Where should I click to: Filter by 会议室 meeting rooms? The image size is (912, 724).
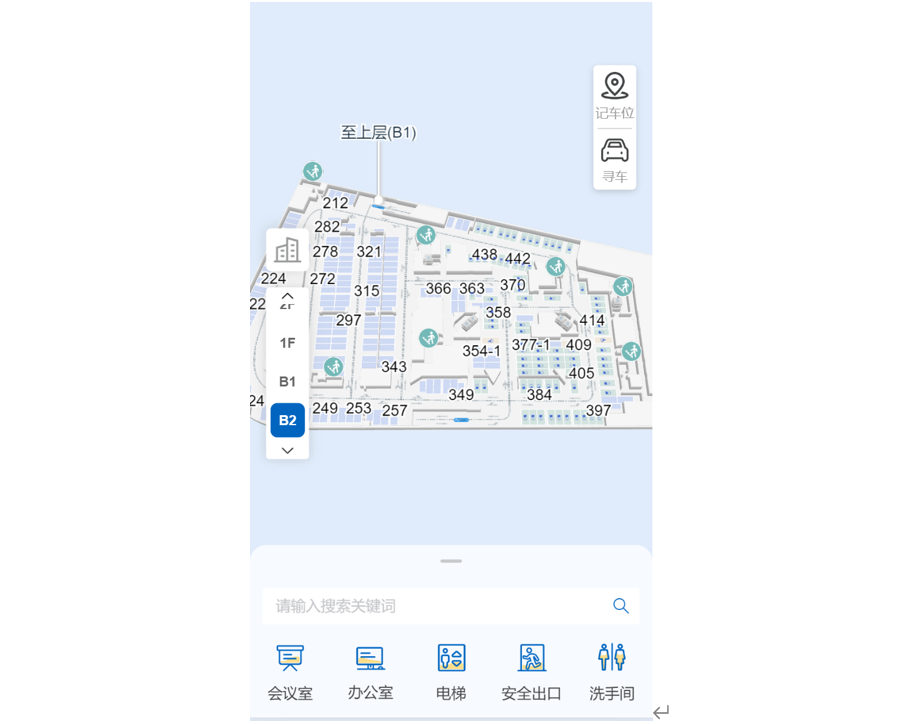coord(290,672)
